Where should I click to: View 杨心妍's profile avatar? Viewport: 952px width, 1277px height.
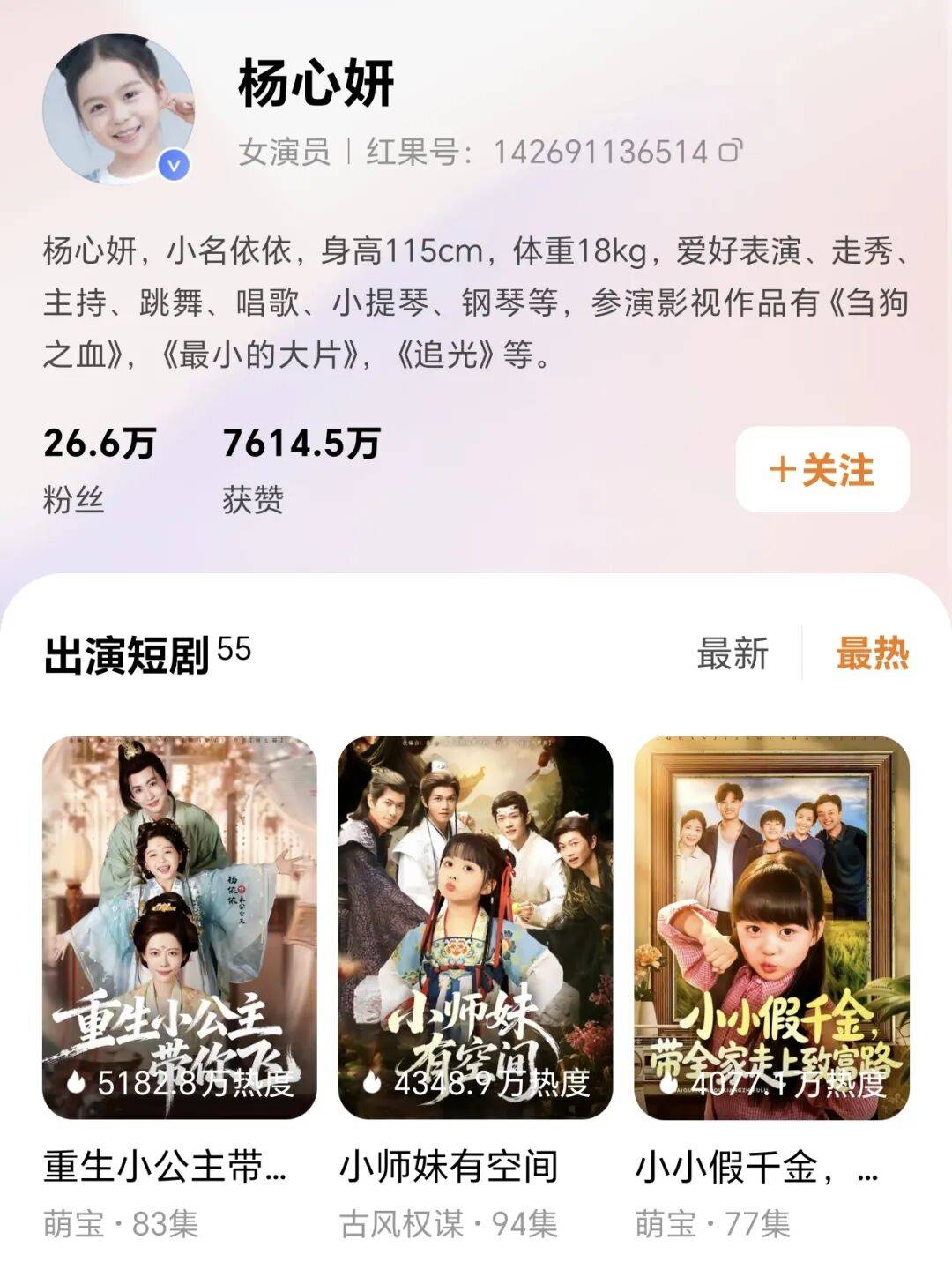tap(118, 108)
